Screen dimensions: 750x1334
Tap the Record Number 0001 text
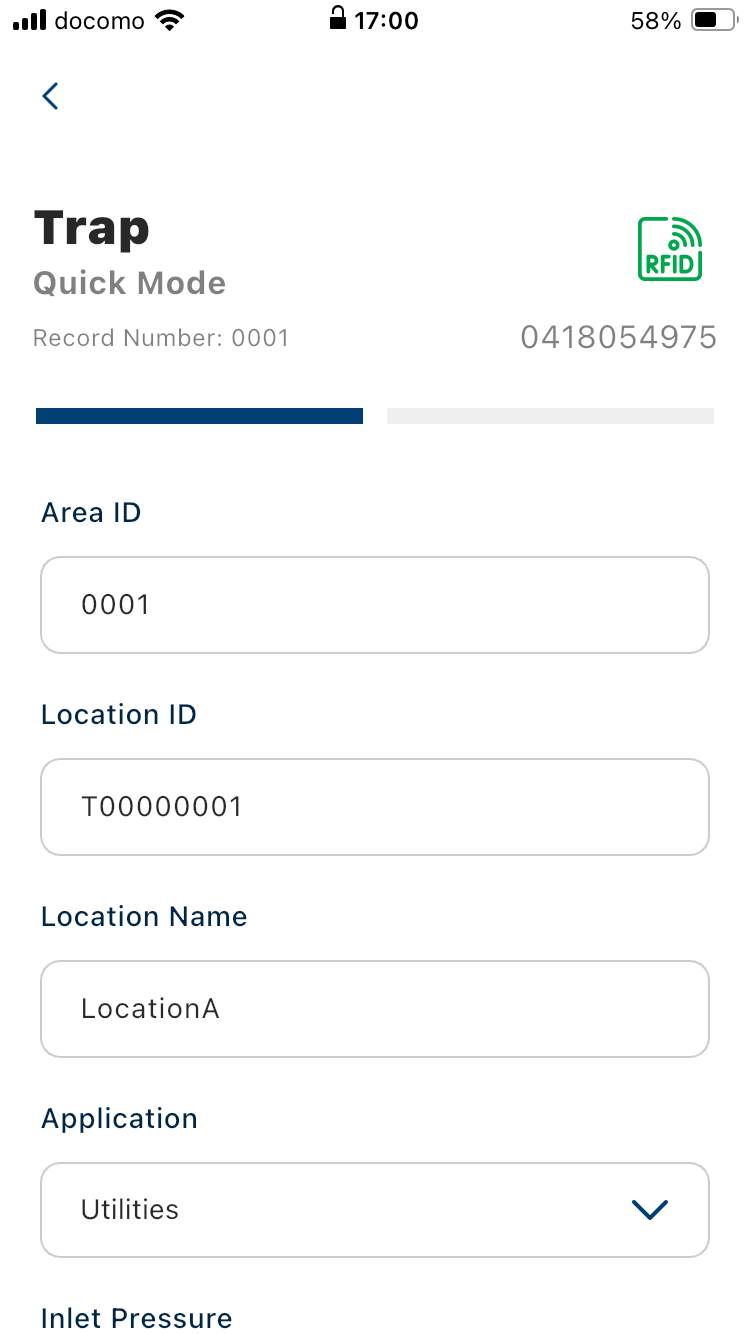(161, 338)
